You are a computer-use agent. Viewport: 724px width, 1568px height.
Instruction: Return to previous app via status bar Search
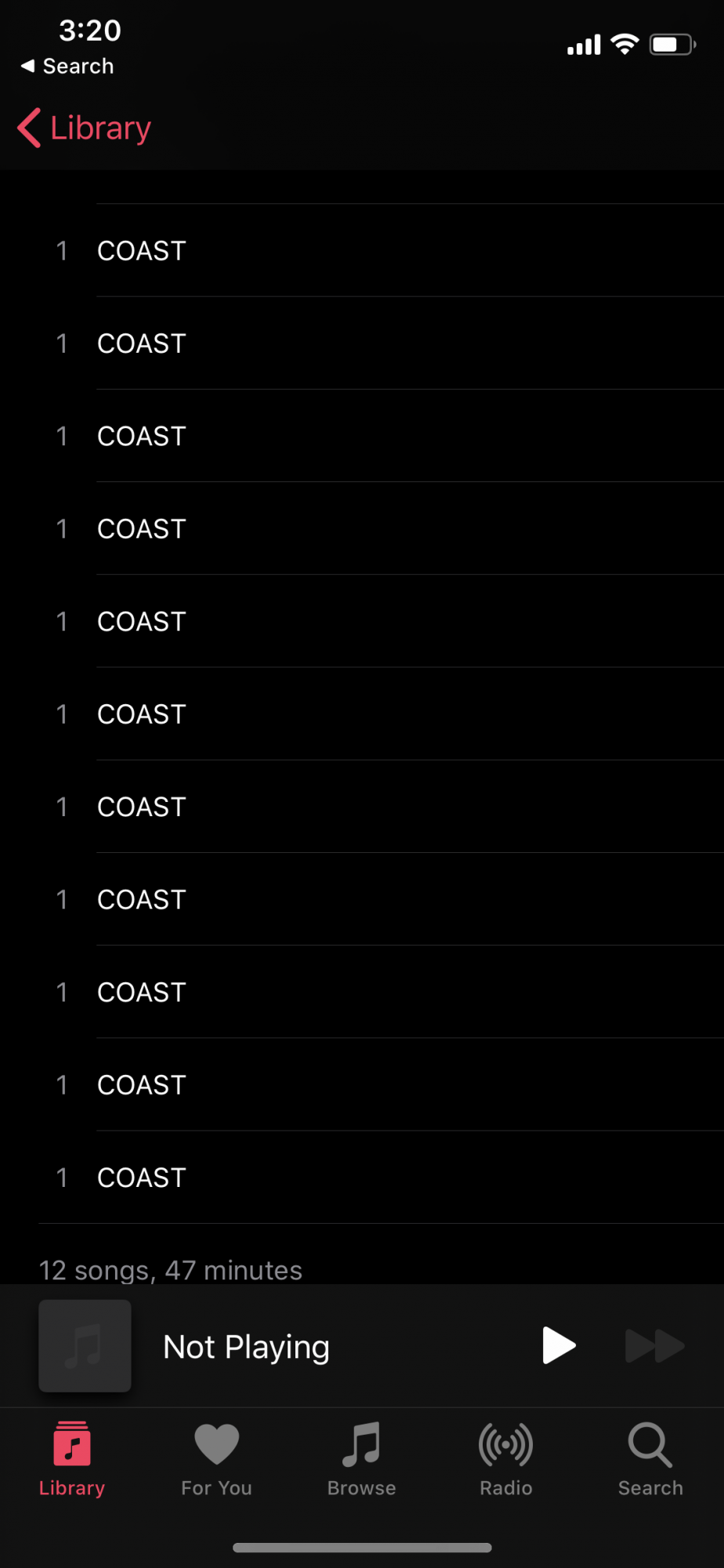(68, 67)
